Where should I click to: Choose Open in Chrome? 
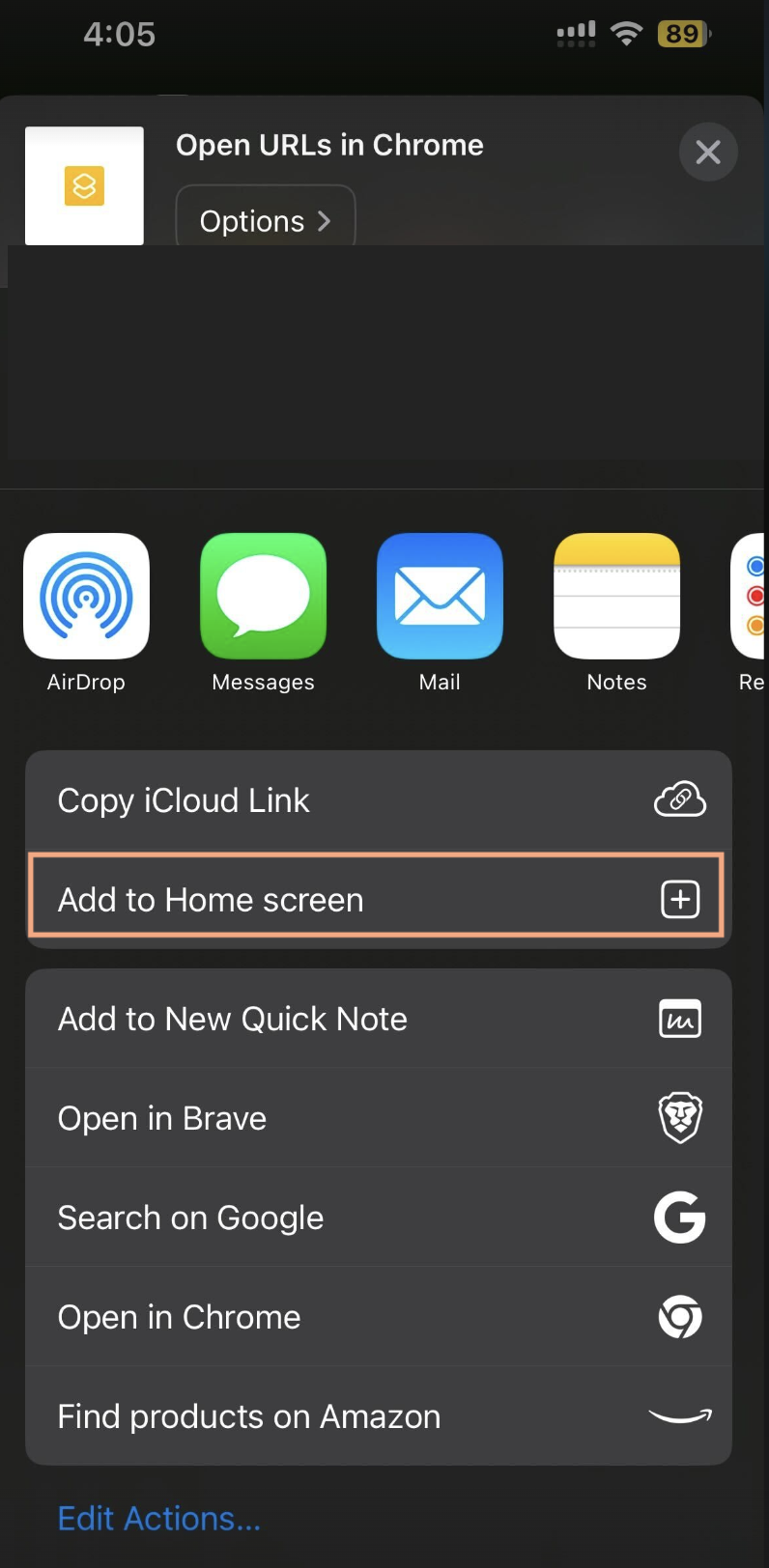coord(378,1317)
